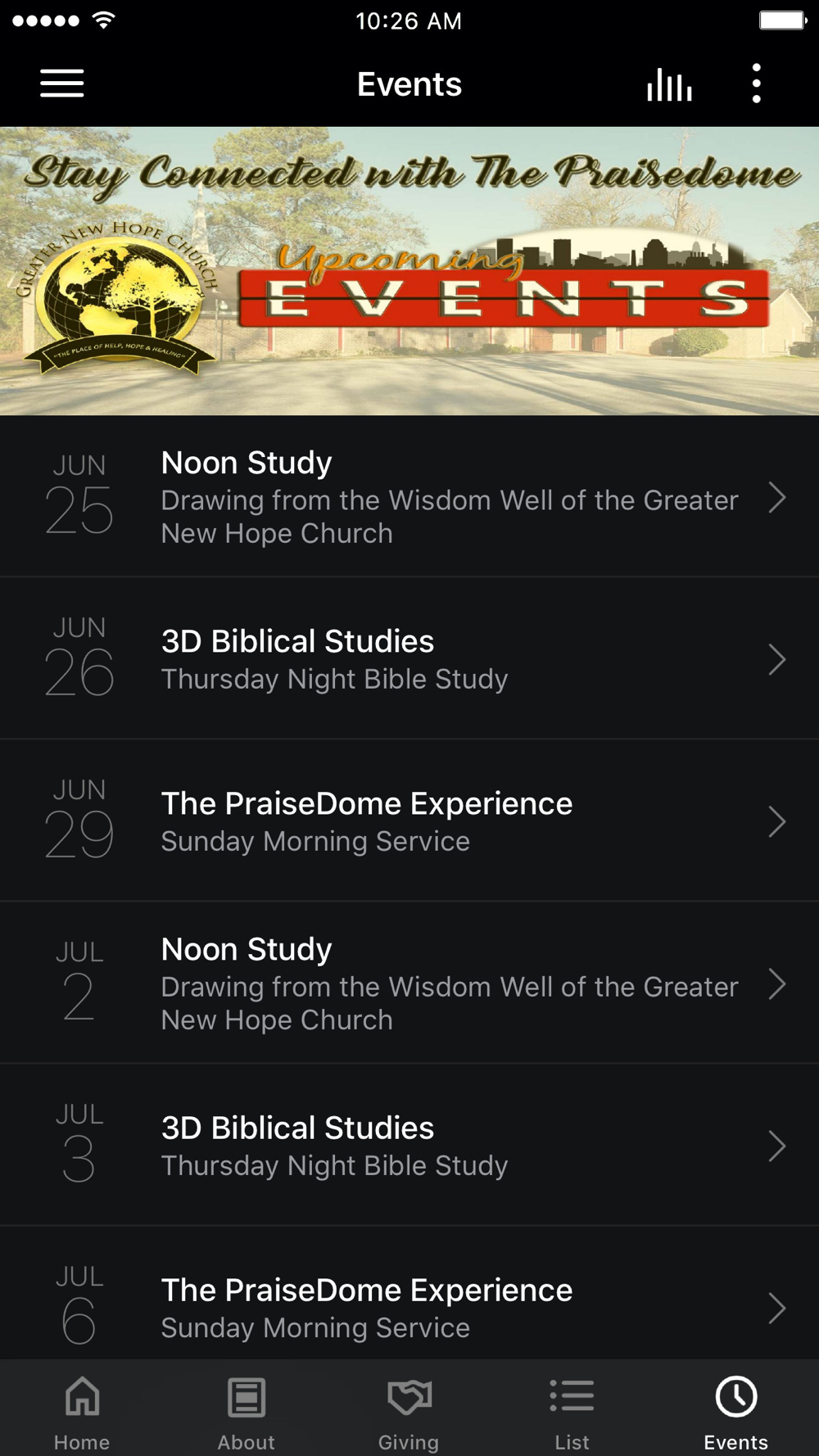Select the Jul 2 Noon Study event
Viewport: 819px width, 1456px height.
point(409,983)
